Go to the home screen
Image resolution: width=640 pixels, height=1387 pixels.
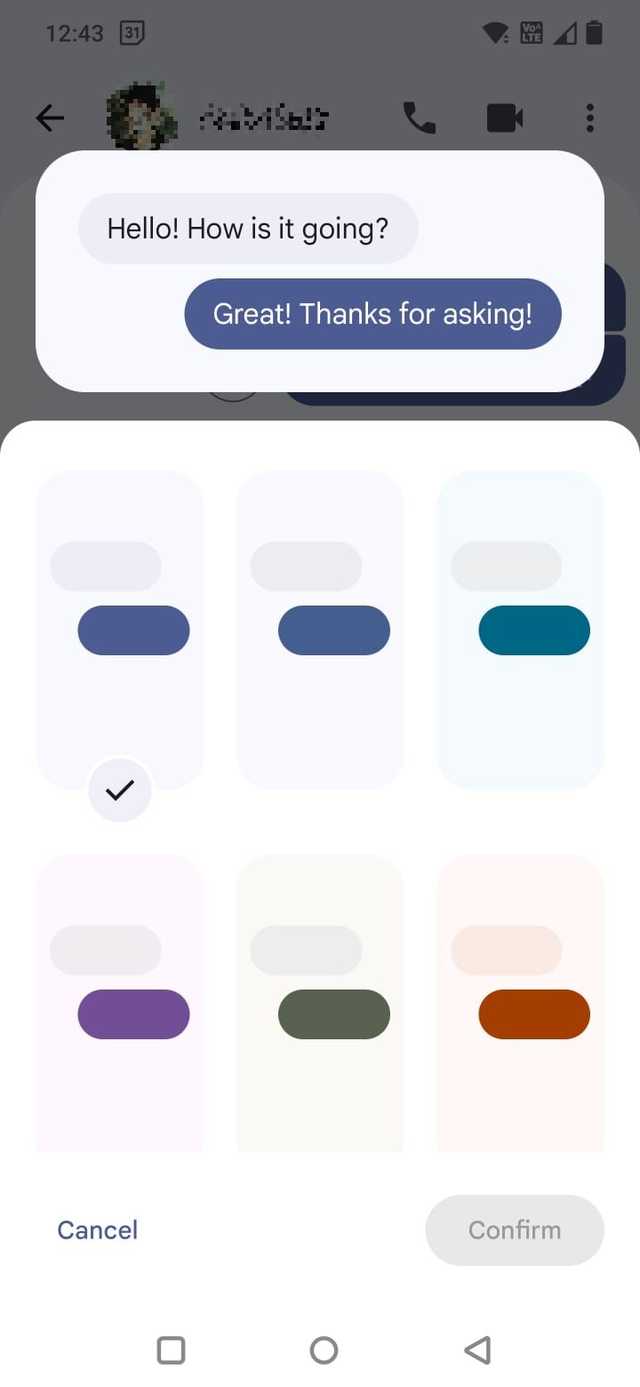(x=324, y=1350)
